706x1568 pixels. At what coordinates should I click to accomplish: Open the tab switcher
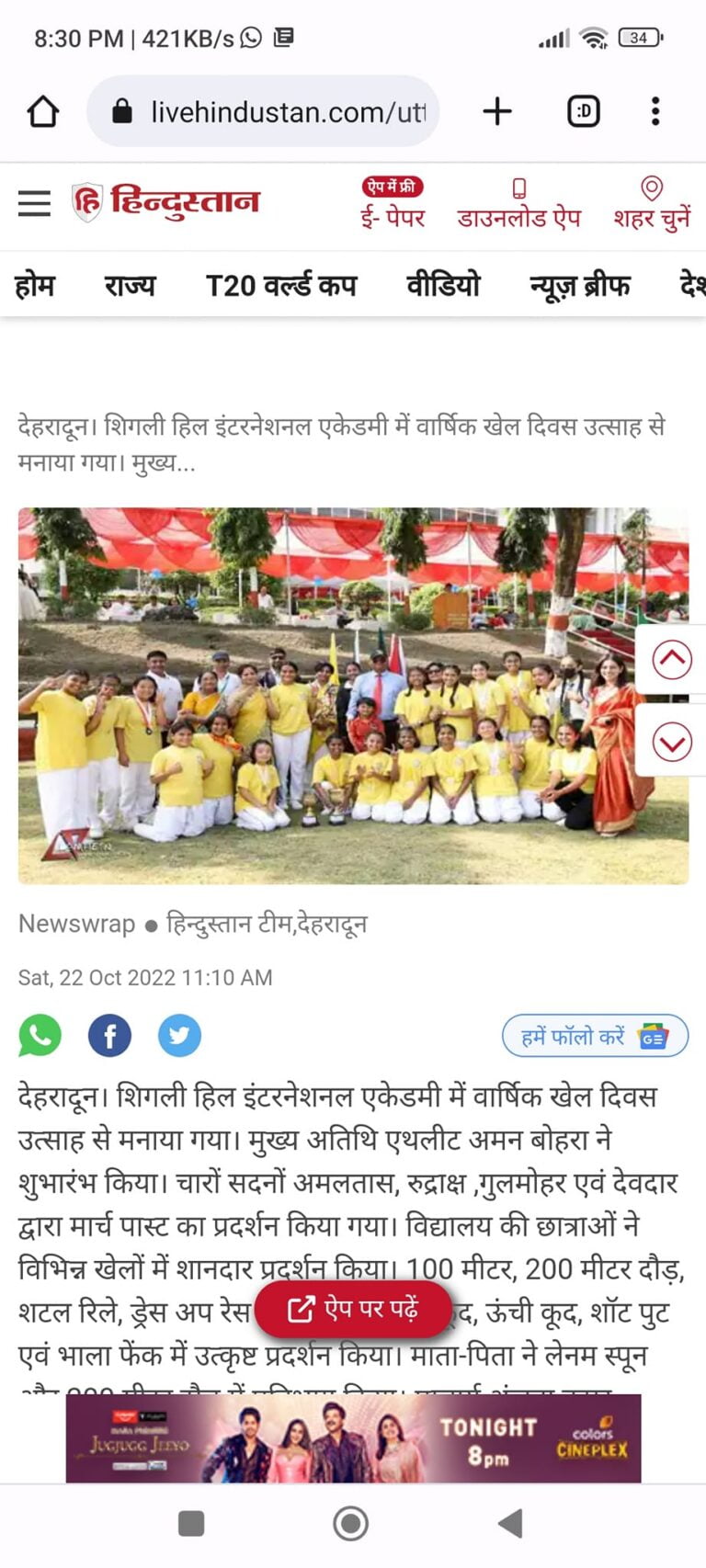[x=584, y=112]
